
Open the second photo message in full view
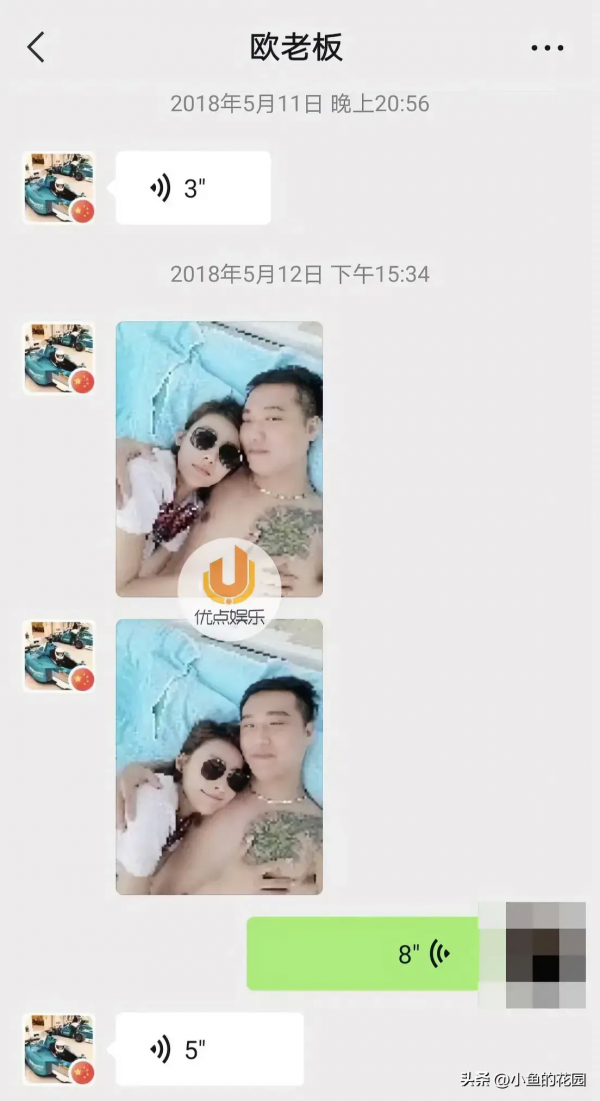(x=219, y=756)
